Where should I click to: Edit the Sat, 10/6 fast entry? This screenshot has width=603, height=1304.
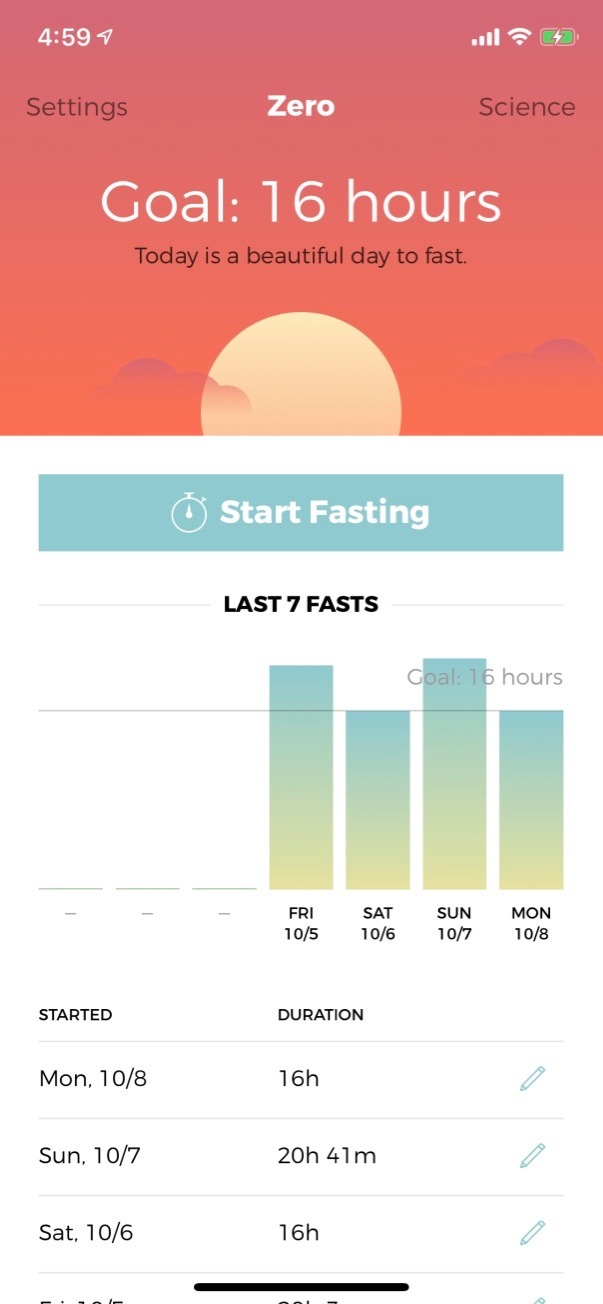coord(533,1232)
